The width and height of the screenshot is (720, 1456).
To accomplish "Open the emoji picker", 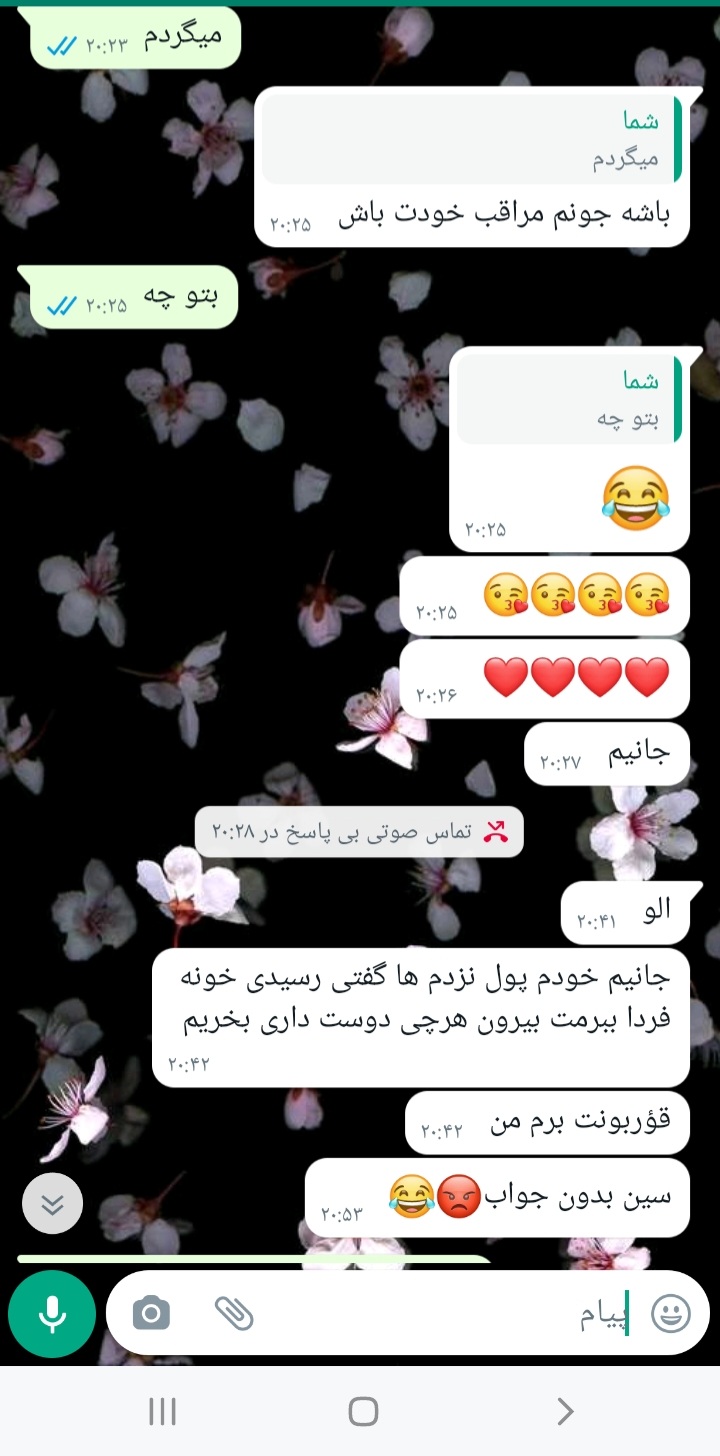I will click(671, 1314).
